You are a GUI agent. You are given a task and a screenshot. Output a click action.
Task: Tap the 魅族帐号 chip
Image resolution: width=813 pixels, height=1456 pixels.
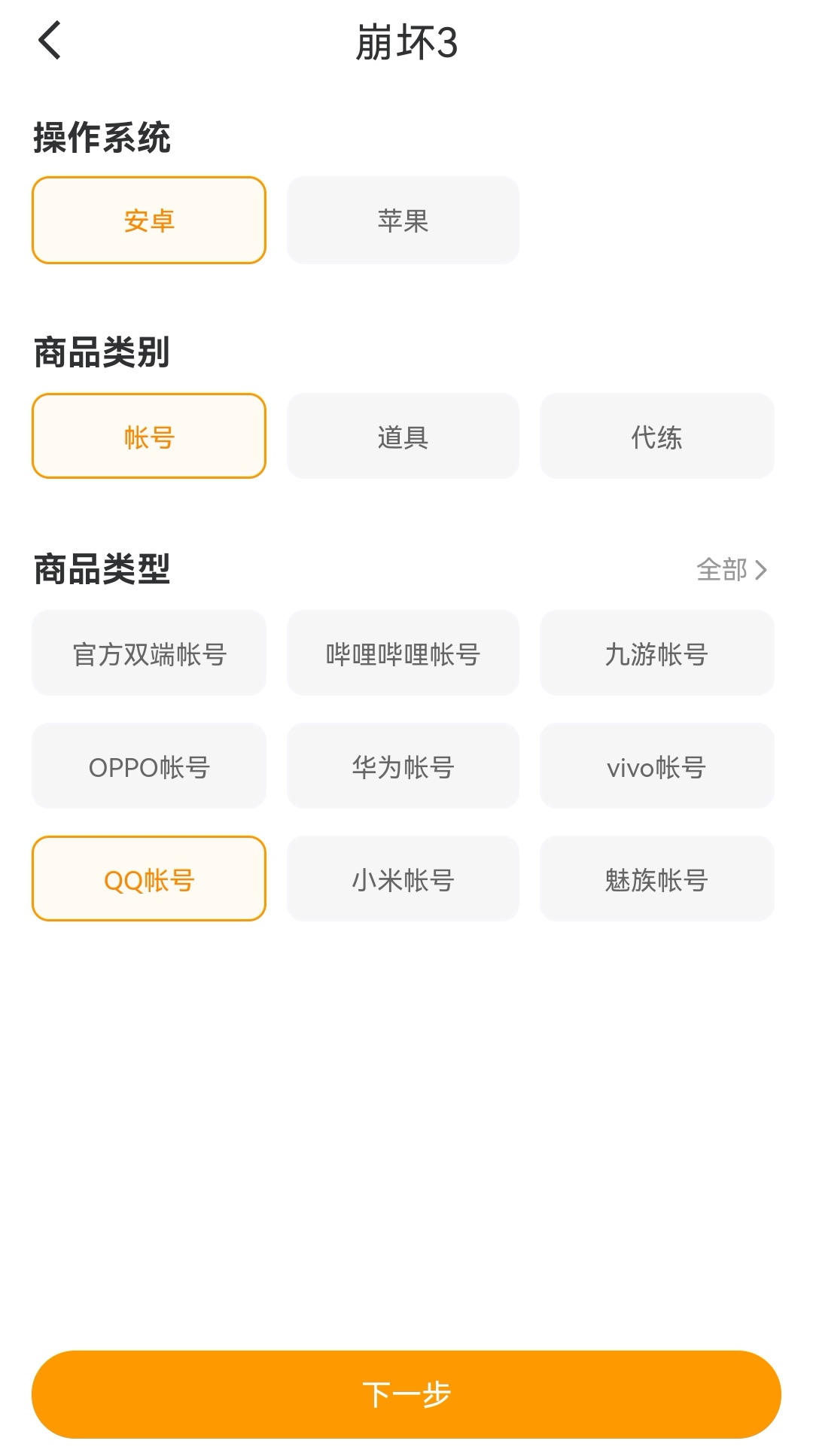(x=656, y=879)
